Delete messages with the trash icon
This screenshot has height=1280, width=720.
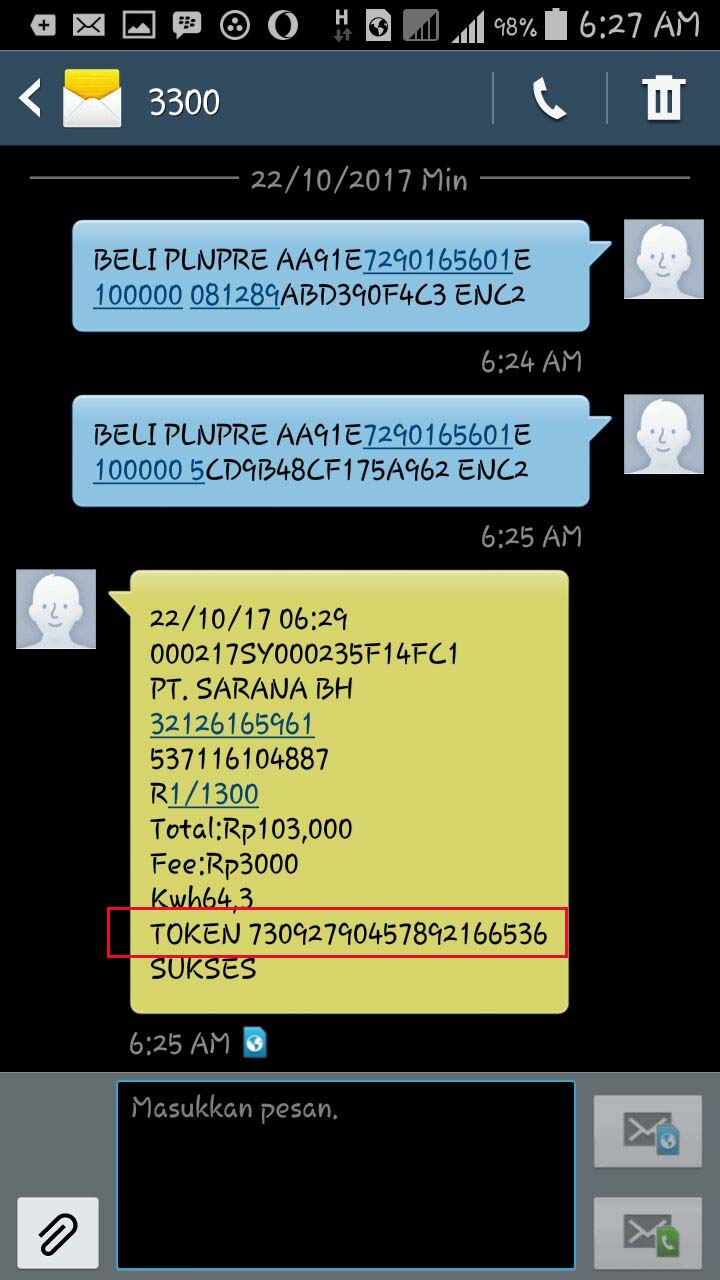click(663, 99)
